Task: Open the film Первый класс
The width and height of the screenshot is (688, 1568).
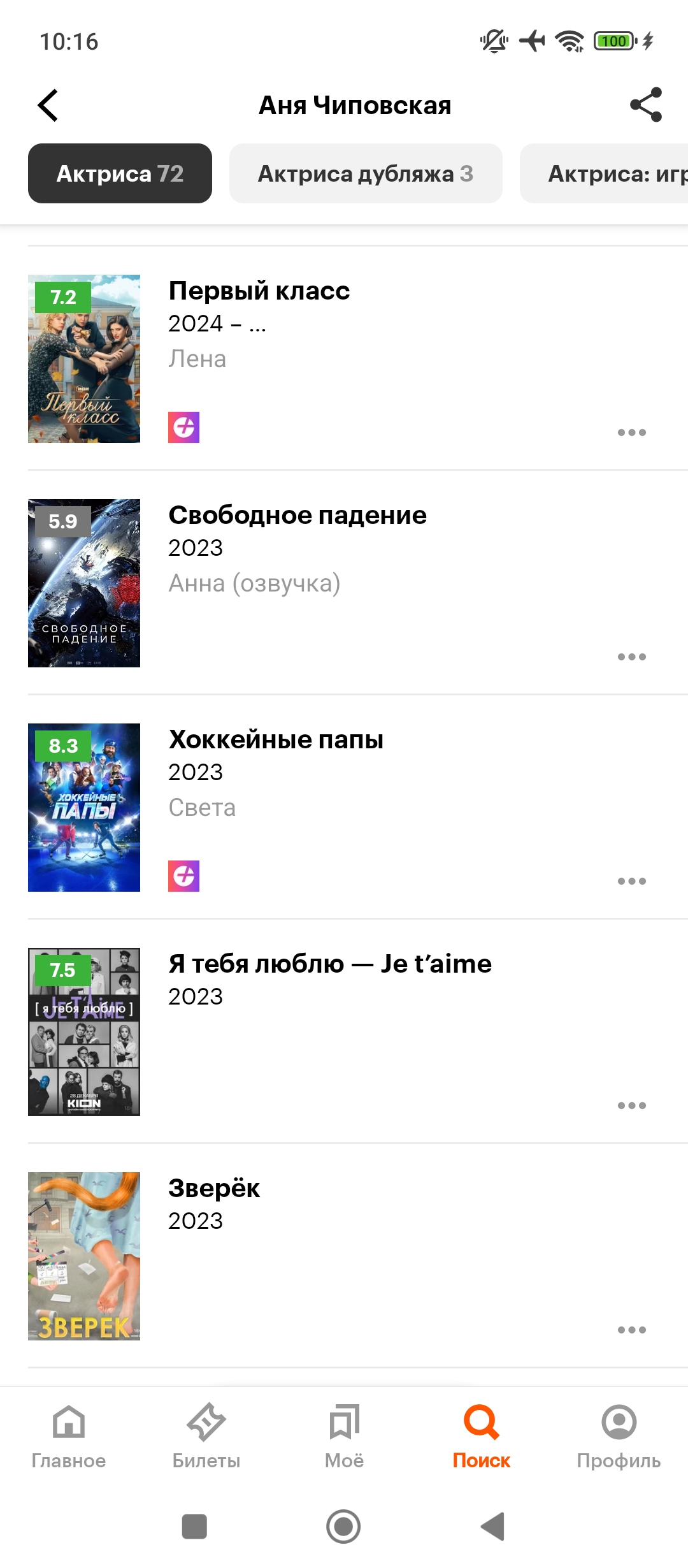Action: pos(259,291)
